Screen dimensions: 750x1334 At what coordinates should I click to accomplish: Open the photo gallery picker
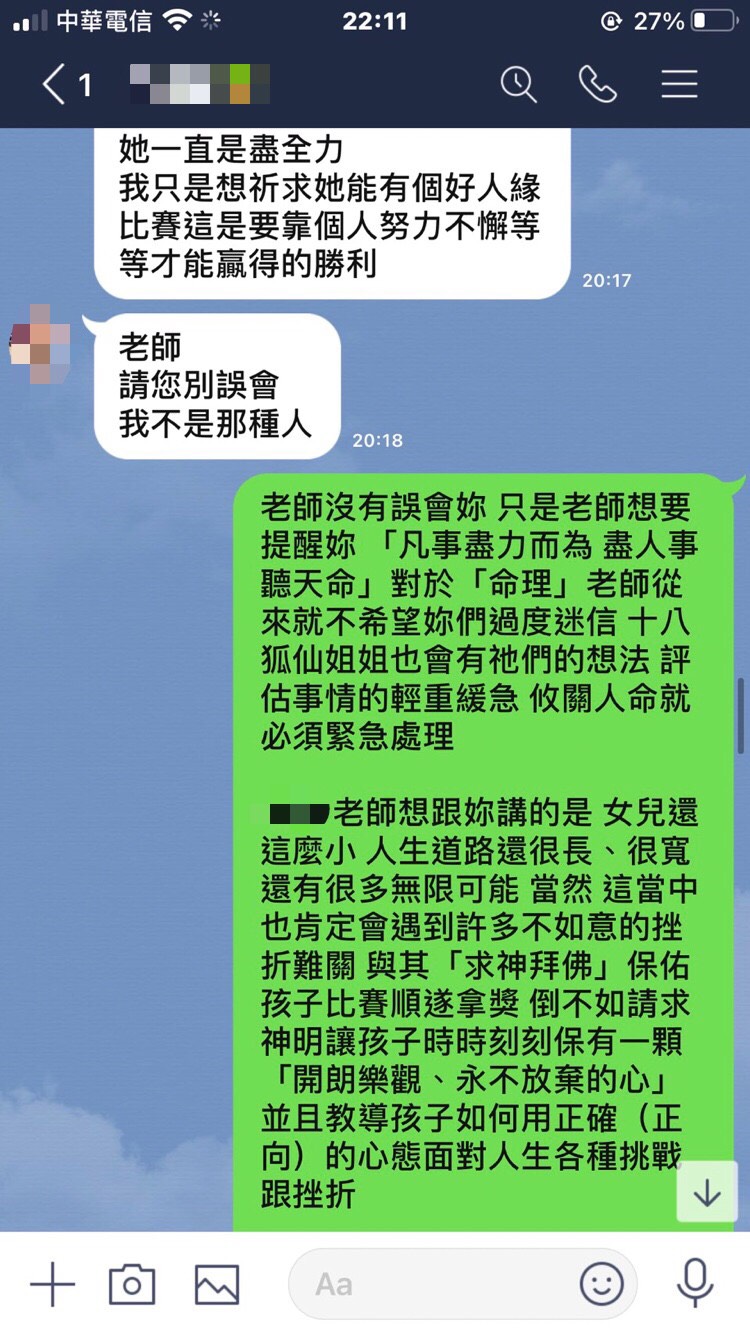point(216,1284)
